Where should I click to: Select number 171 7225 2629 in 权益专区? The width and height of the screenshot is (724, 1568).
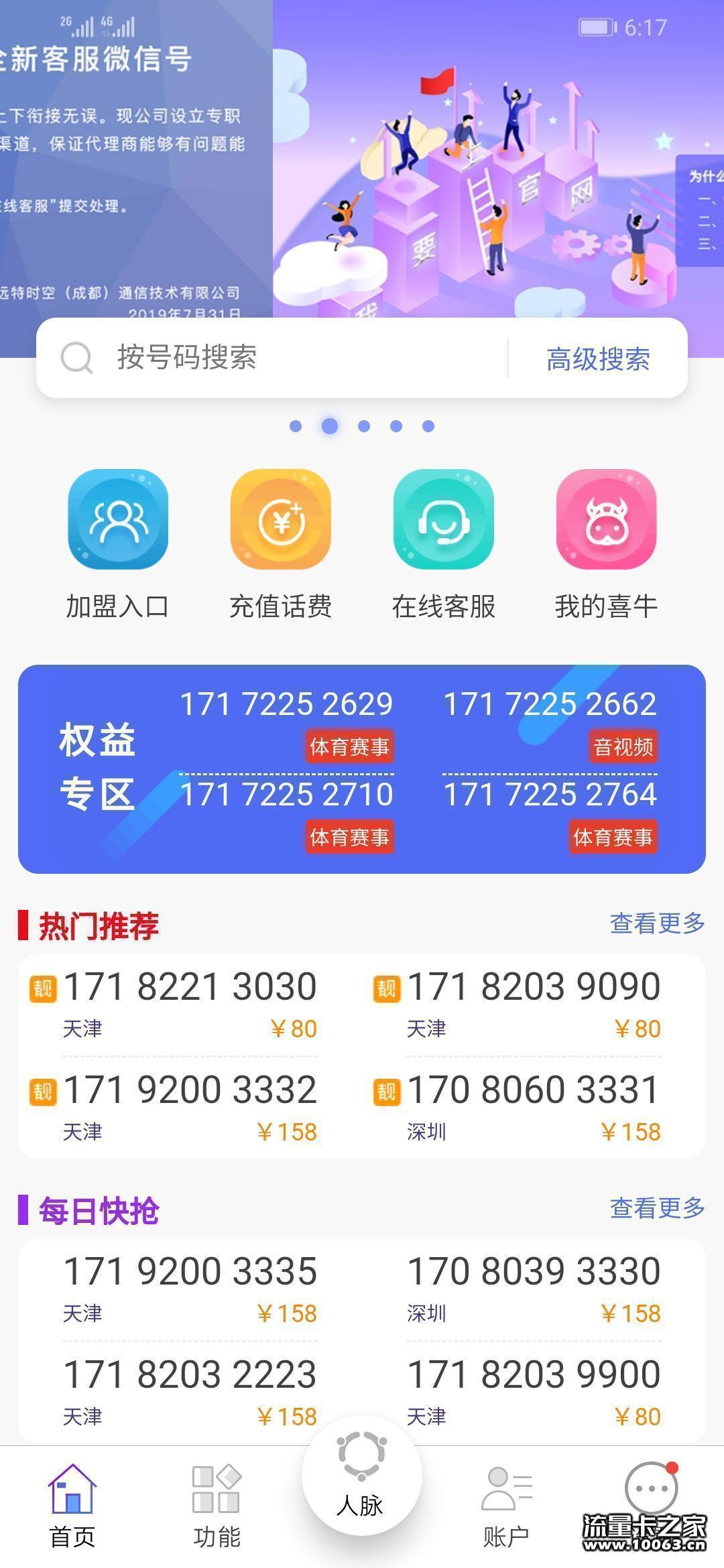click(286, 705)
